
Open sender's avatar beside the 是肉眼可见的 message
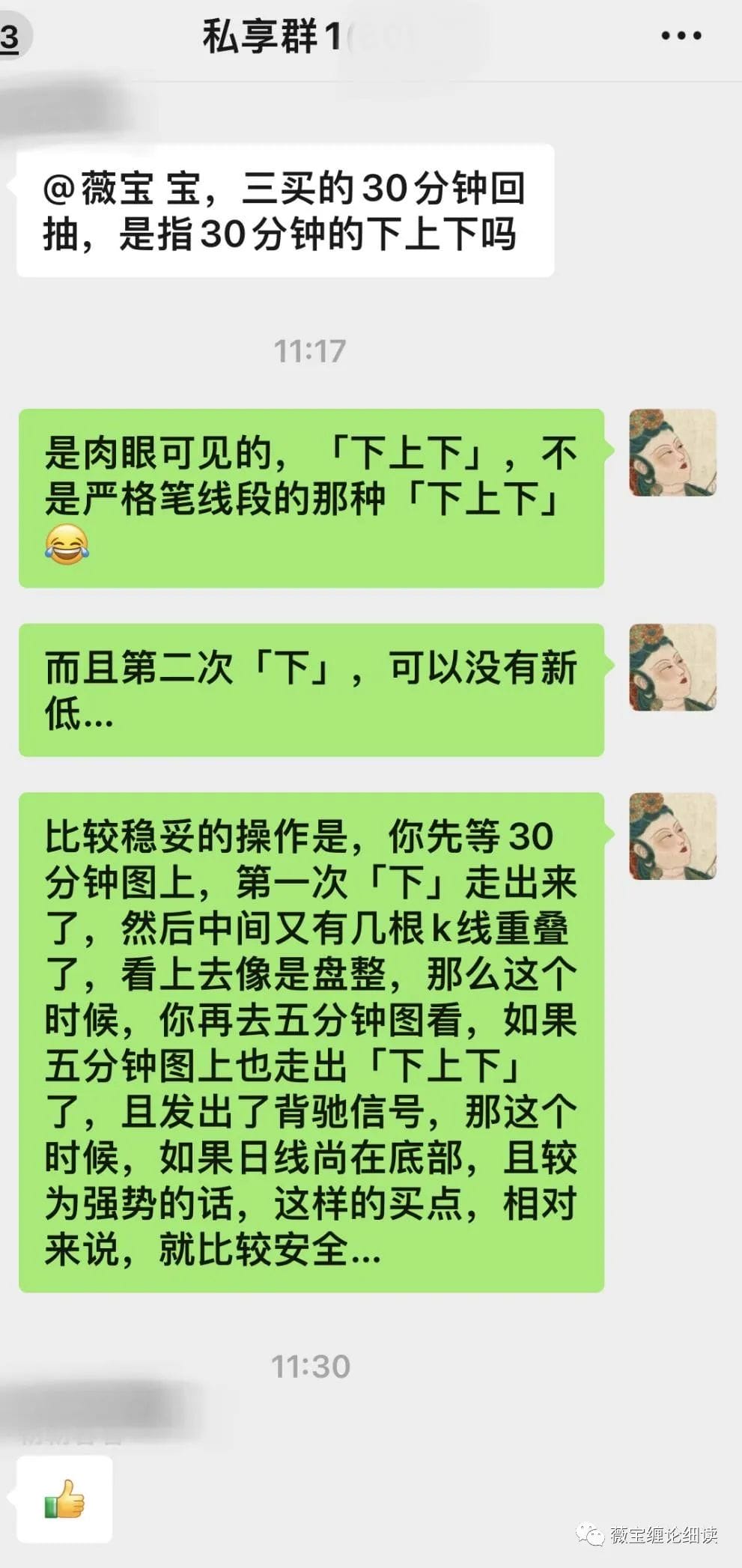(x=672, y=452)
